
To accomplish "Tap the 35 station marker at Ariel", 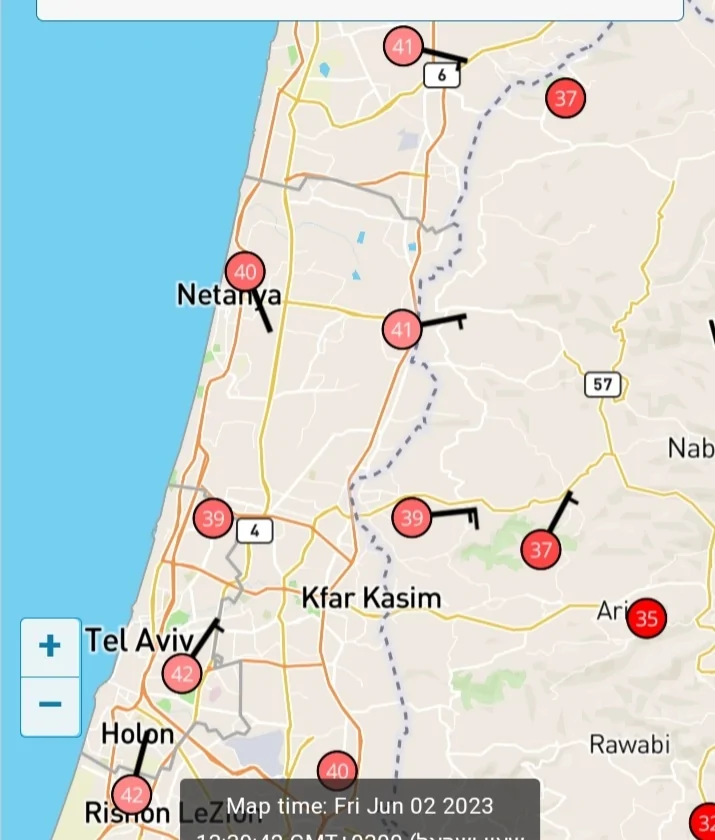I will [646, 618].
